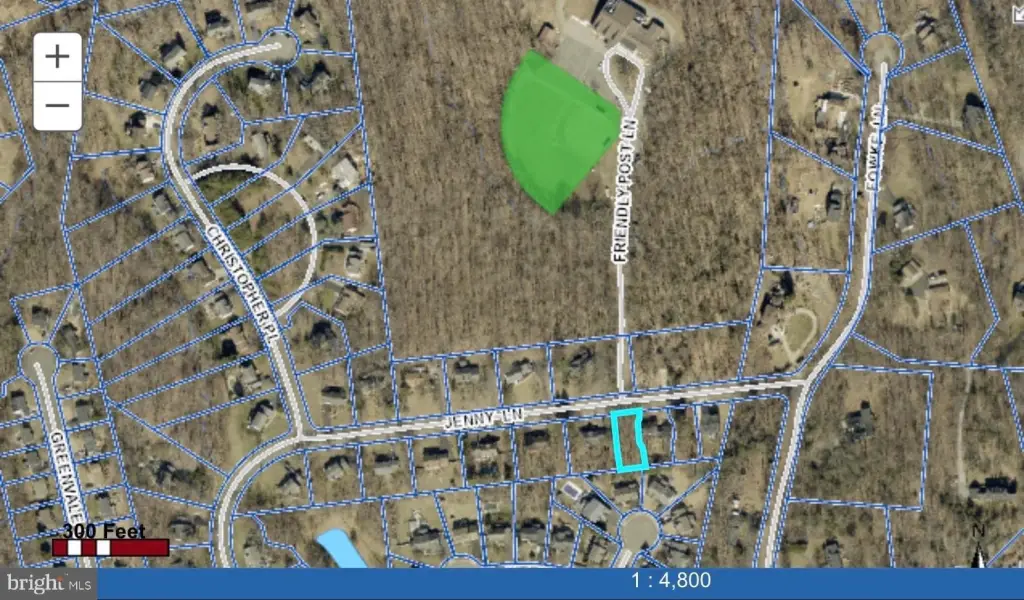Zoom in on the parcel map

58,57
